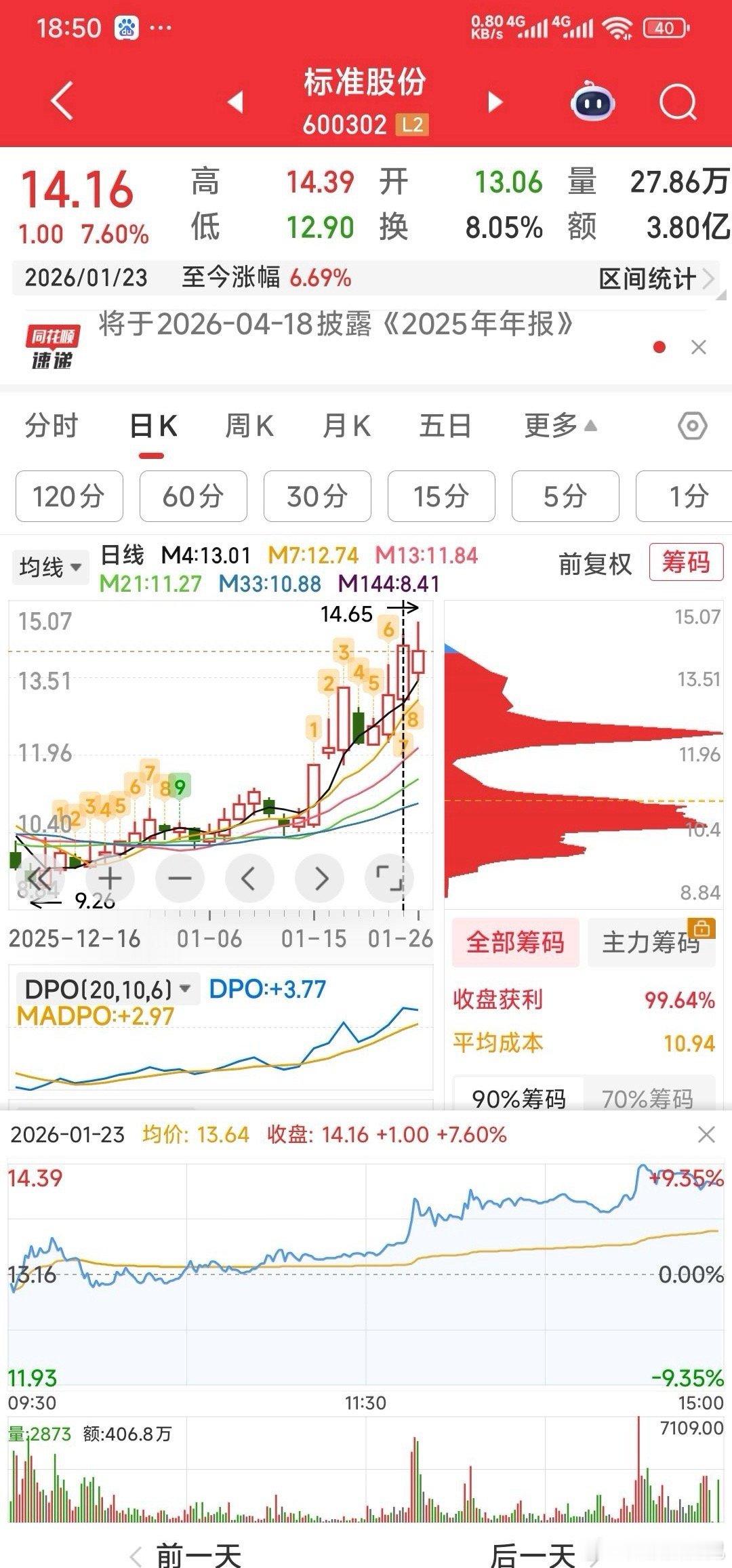Select the 周K weekly chart tab

pos(249,426)
